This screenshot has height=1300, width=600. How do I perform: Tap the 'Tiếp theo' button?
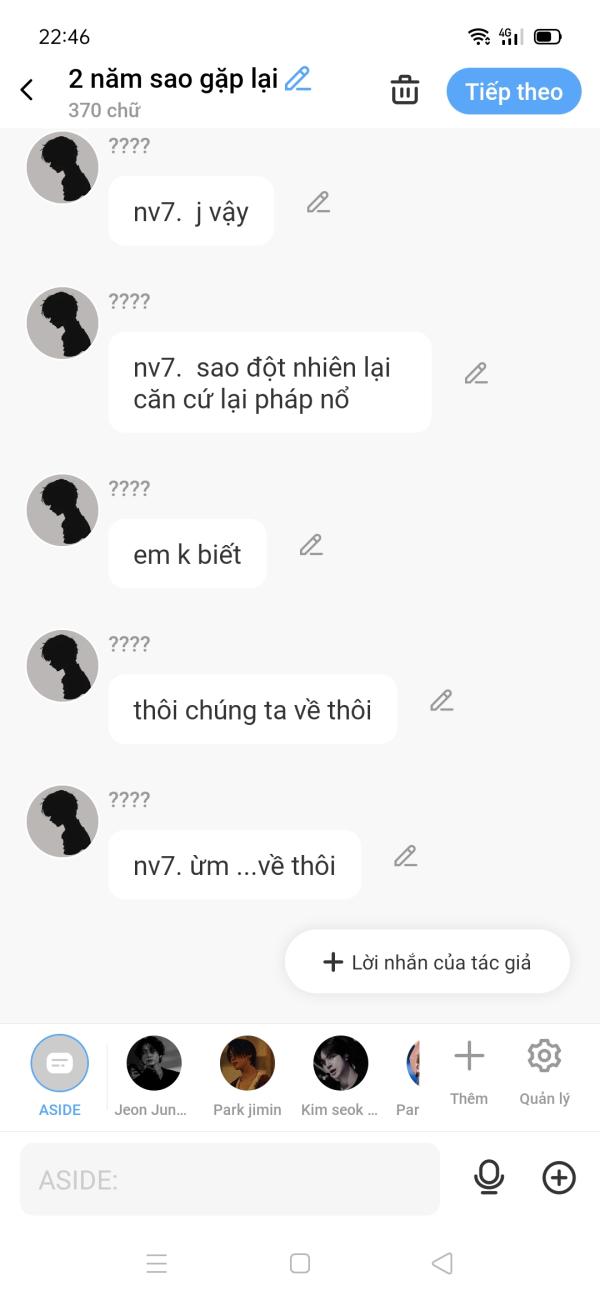click(514, 92)
